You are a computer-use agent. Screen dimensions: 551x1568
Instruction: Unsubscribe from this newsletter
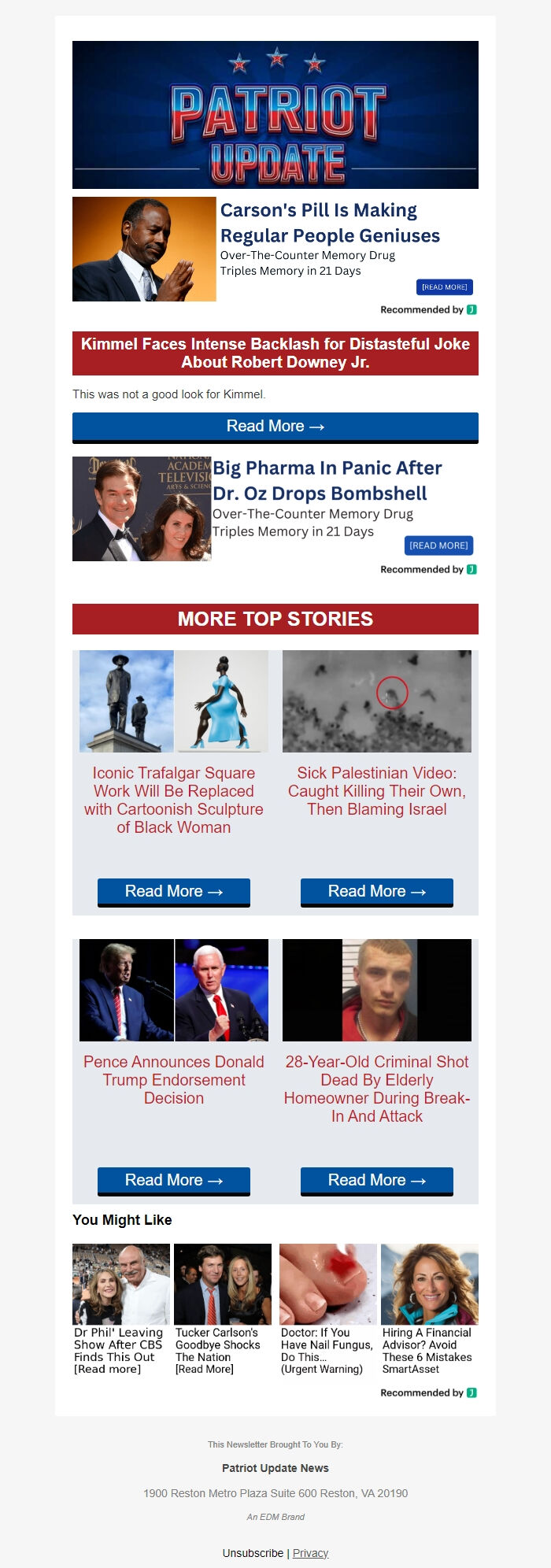(x=253, y=1553)
